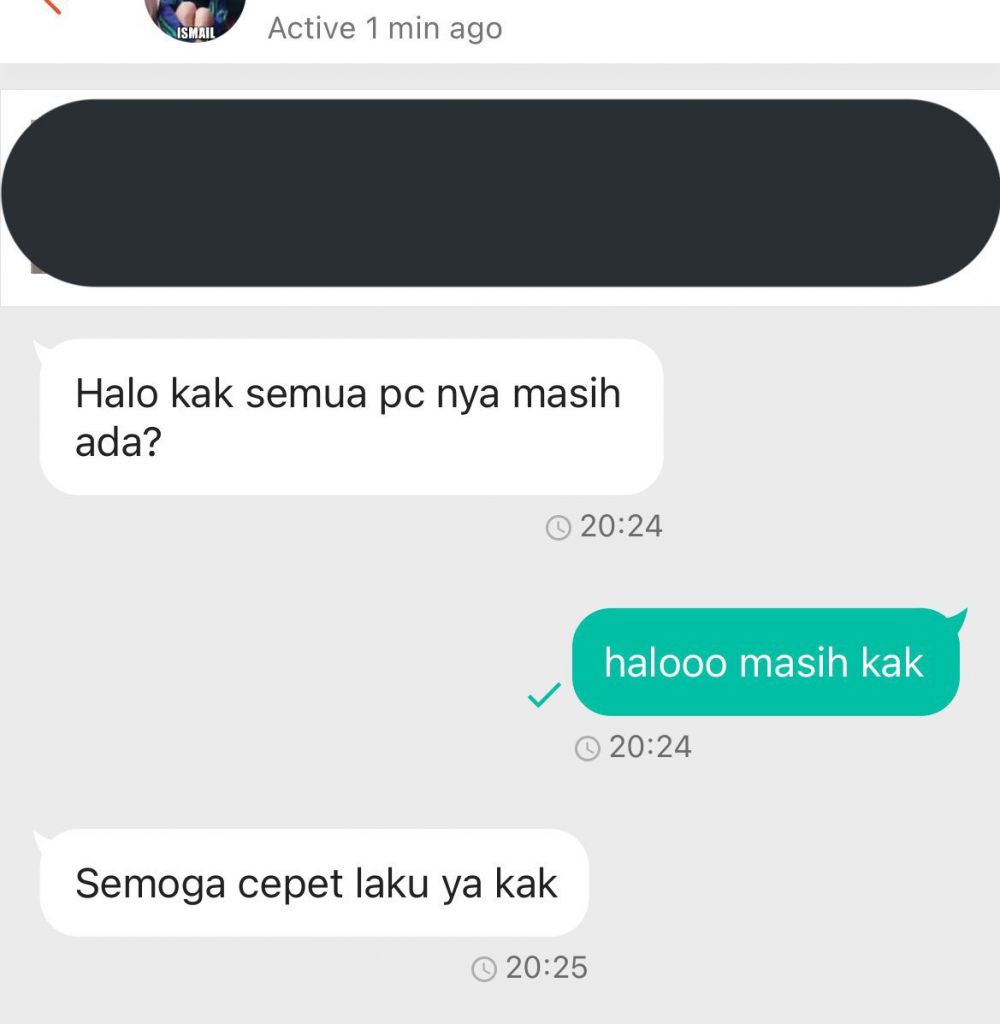Click the clock icon beneath the first message
The width and height of the screenshot is (1000, 1024).
point(558,525)
